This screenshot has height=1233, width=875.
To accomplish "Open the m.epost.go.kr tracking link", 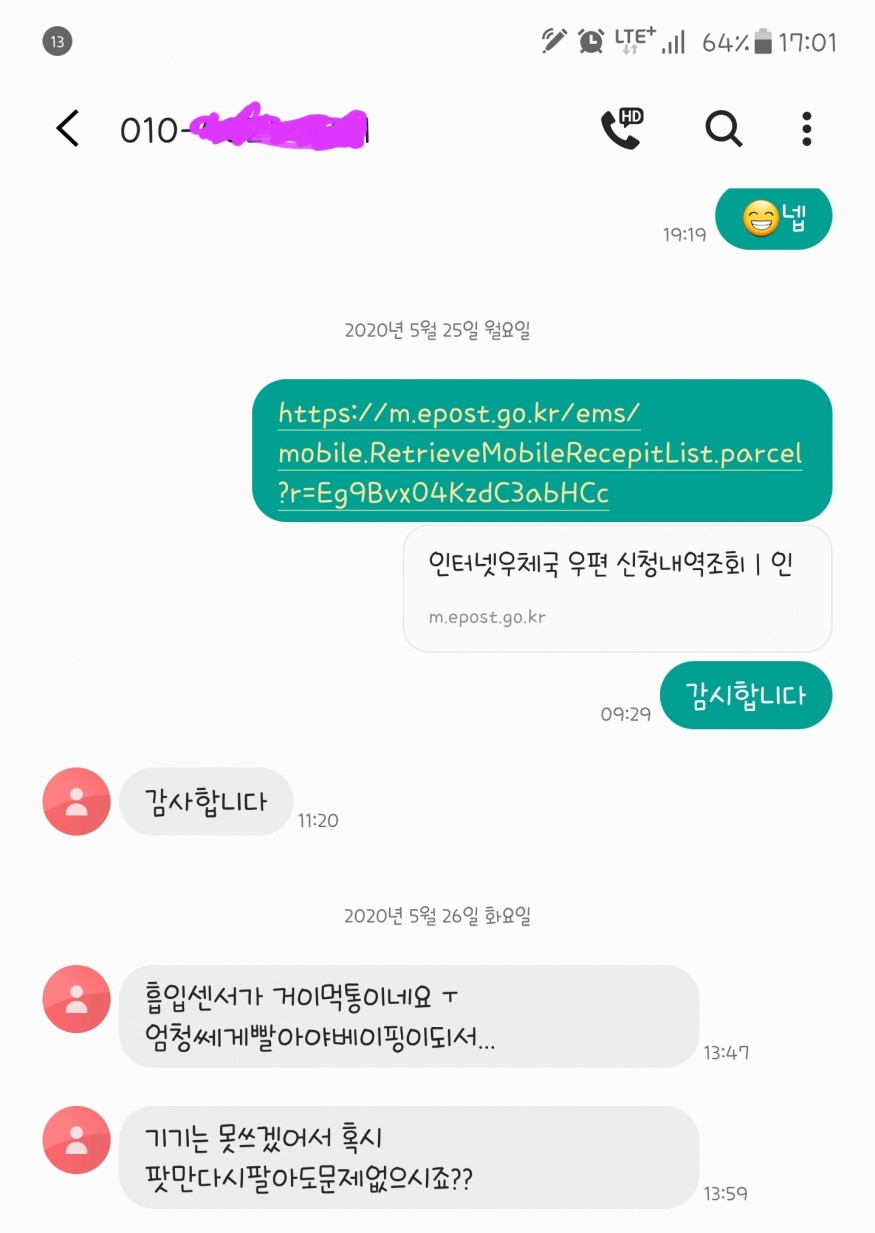I will pos(539,453).
